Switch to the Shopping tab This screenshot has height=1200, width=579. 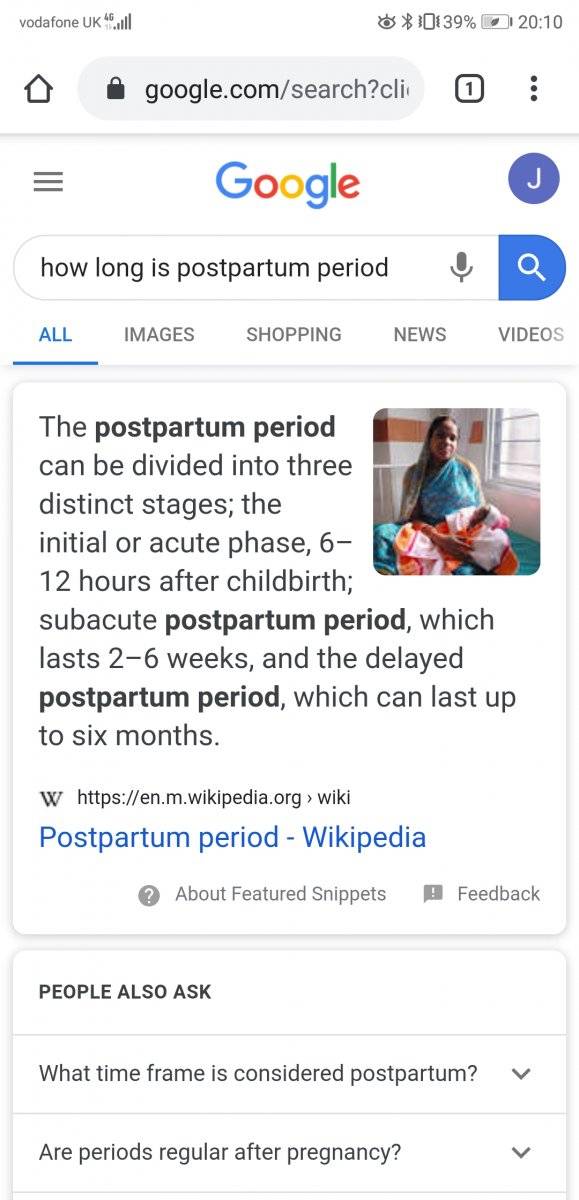pos(294,335)
